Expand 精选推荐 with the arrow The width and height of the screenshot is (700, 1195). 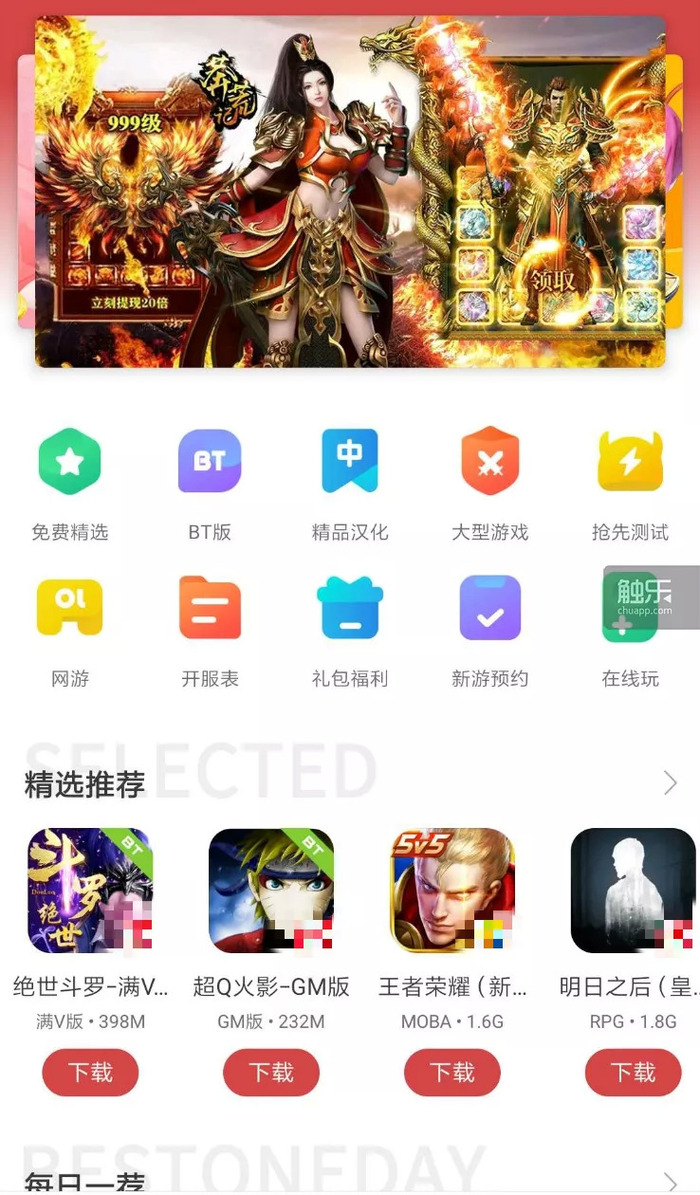[670, 783]
